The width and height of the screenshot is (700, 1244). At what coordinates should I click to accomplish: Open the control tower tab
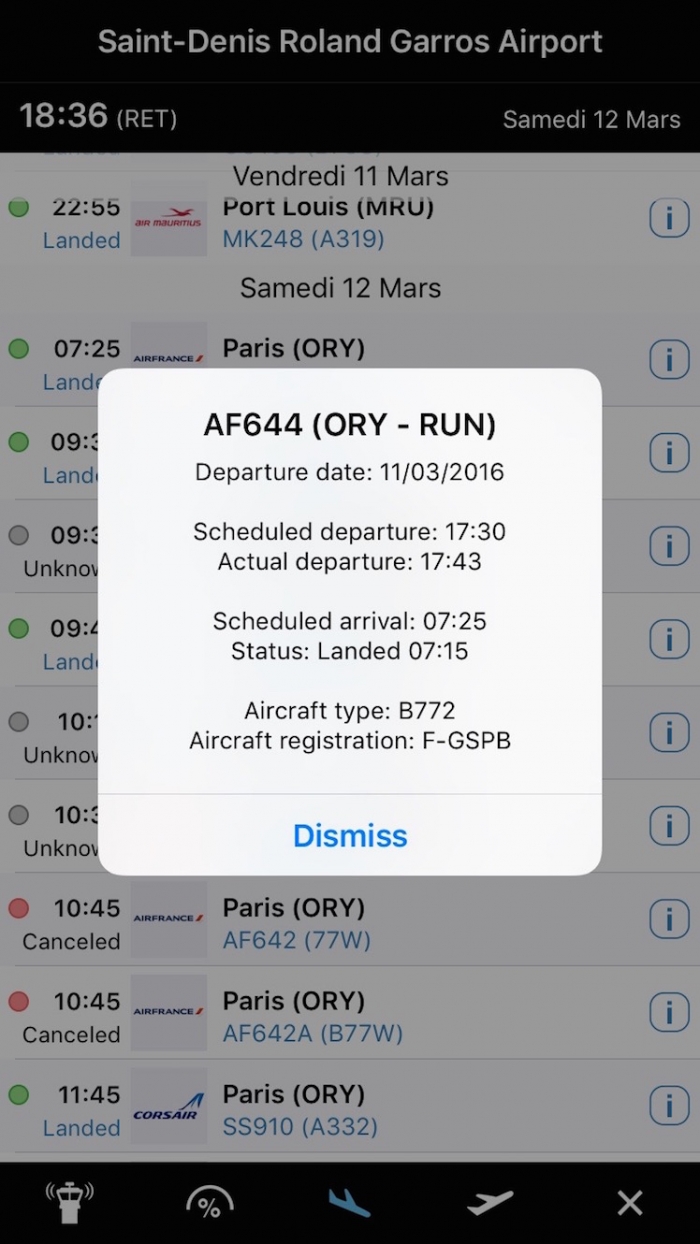click(x=70, y=1202)
